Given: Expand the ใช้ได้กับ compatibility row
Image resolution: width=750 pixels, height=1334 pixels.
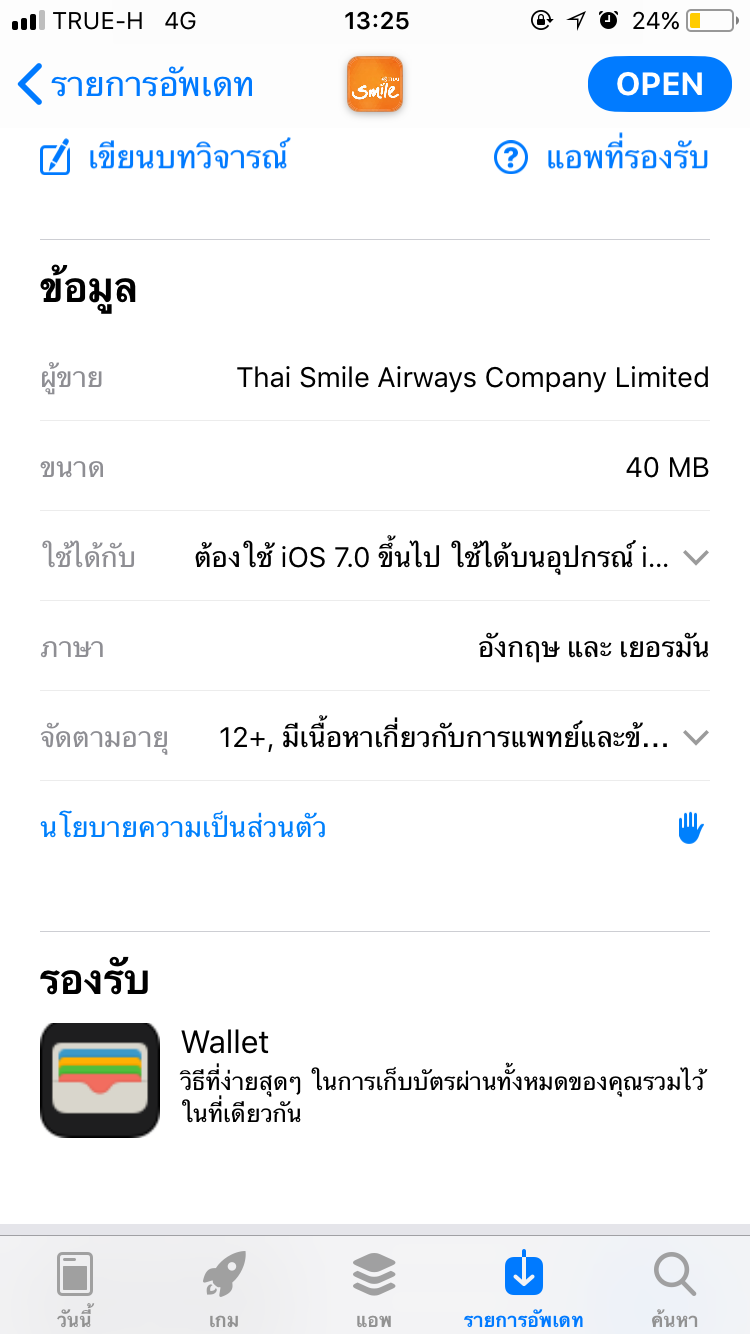Looking at the screenshot, I should click(375, 556).
